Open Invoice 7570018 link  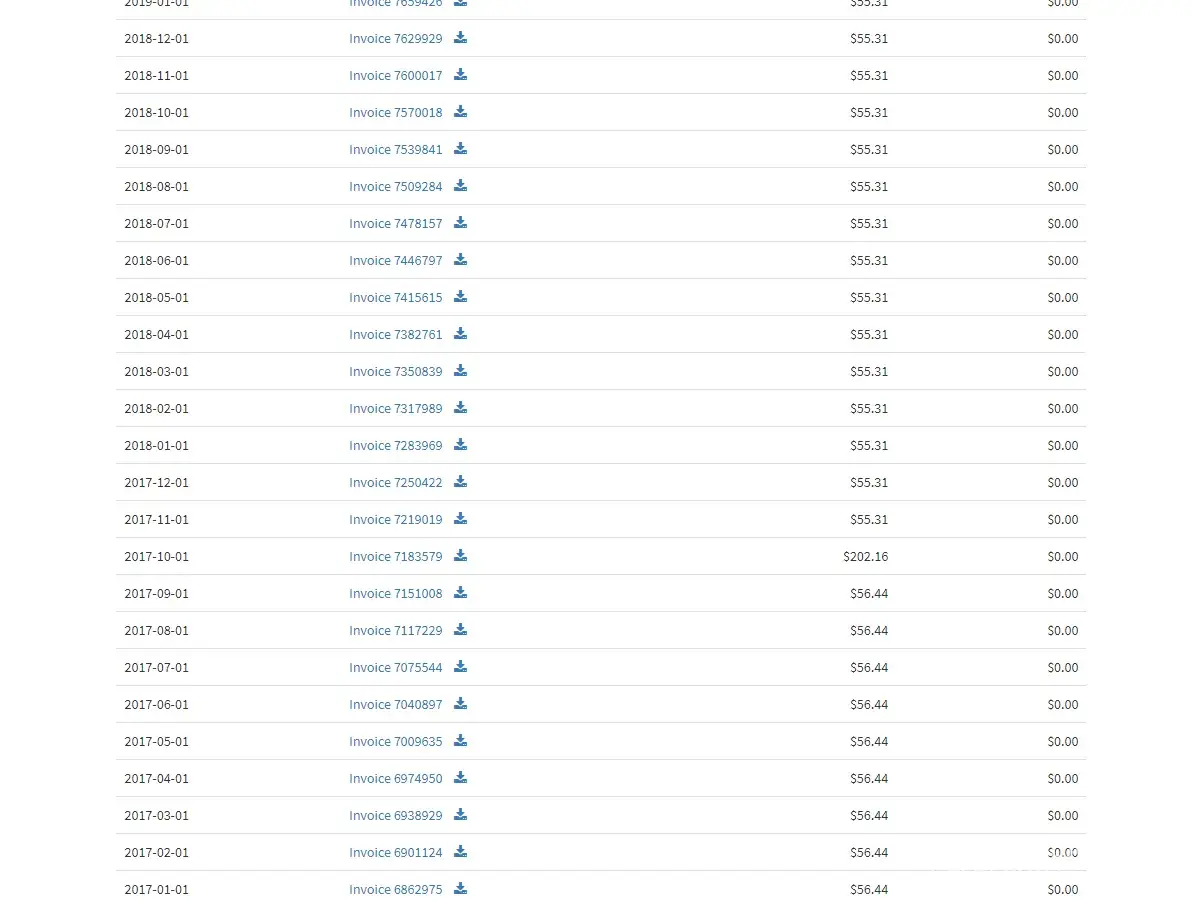(x=395, y=113)
